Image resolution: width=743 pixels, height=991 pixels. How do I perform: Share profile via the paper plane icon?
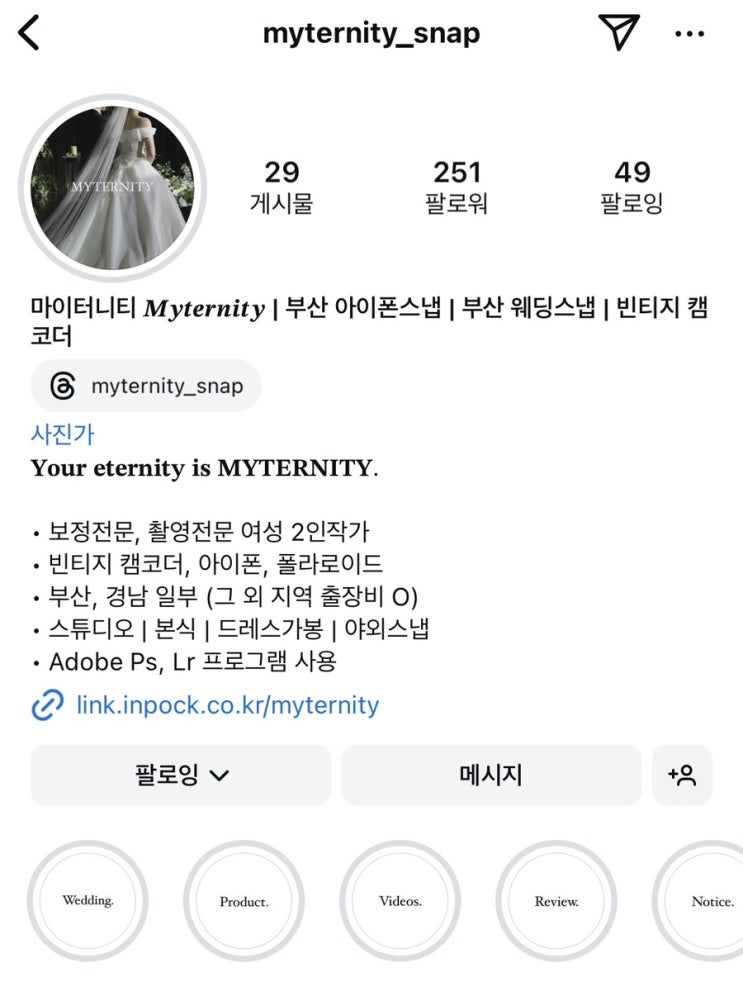click(x=619, y=33)
